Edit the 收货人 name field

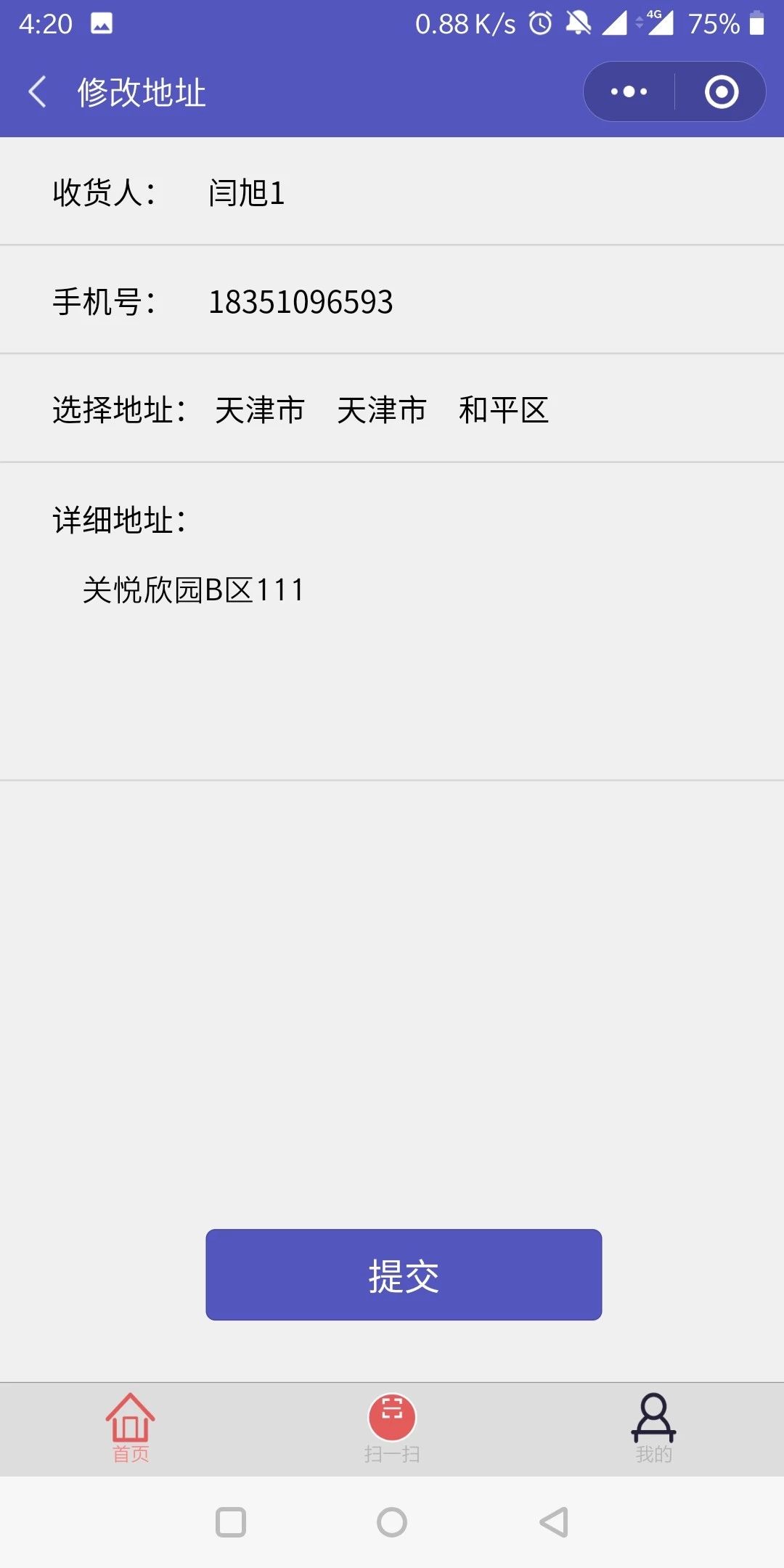click(479, 193)
